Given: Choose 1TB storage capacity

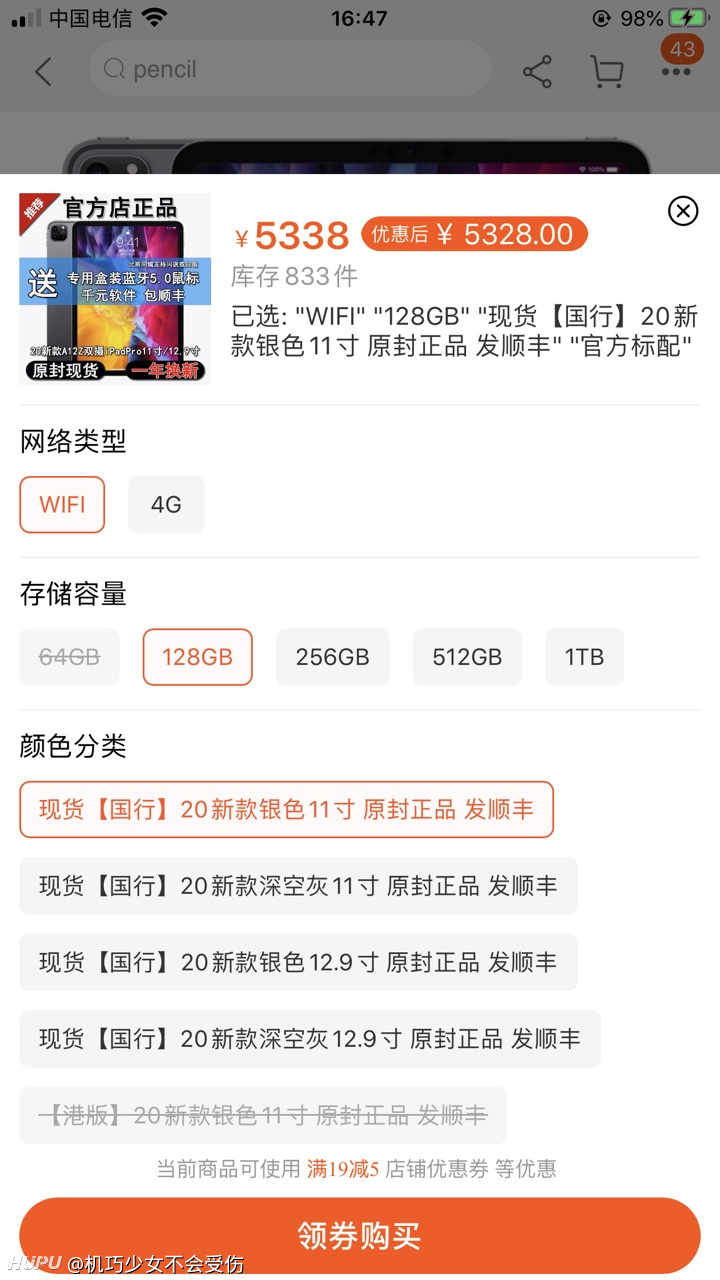Looking at the screenshot, I should click(x=584, y=657).
